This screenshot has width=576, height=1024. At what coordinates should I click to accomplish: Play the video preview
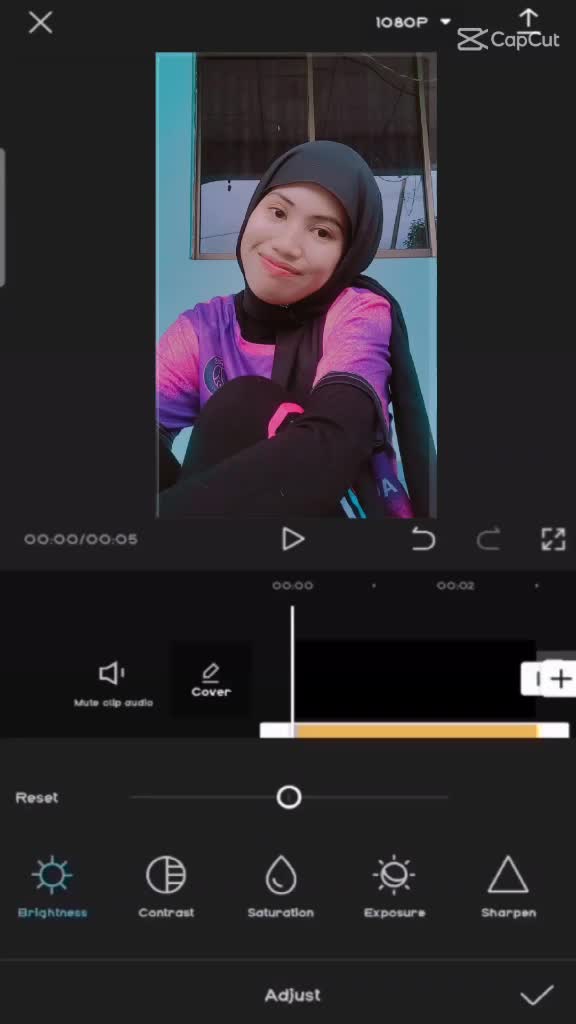[293, 539]
